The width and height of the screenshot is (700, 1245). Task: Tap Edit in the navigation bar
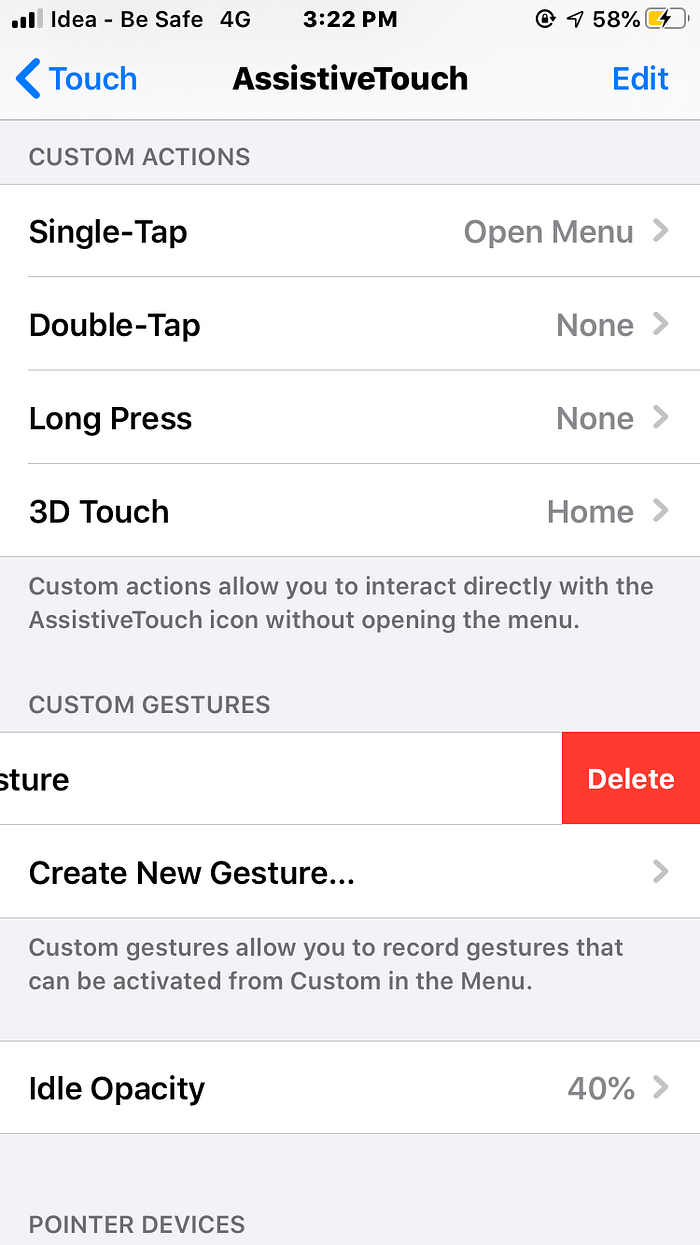640,79
